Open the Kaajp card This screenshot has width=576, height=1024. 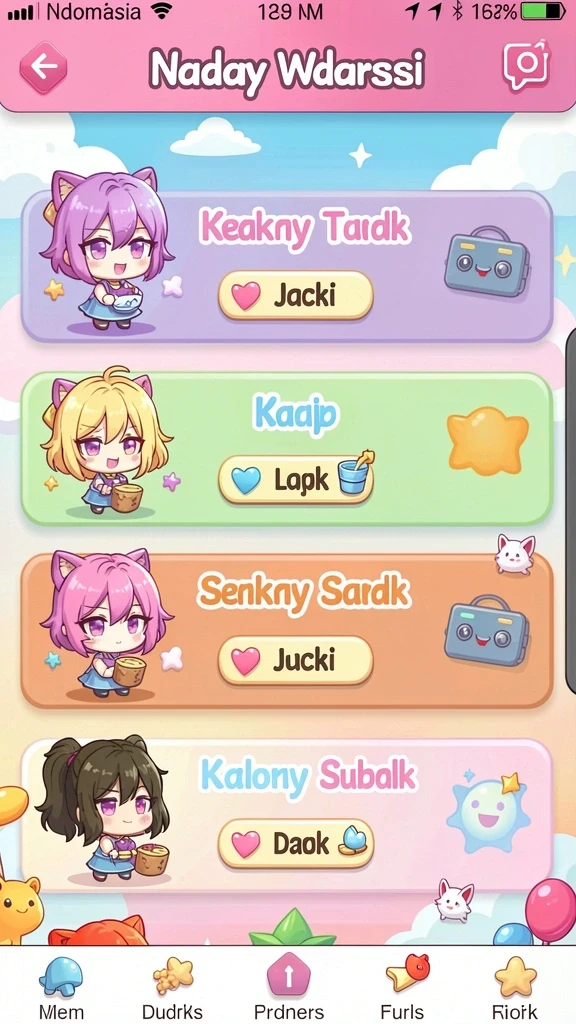click(x=287, y=449)
